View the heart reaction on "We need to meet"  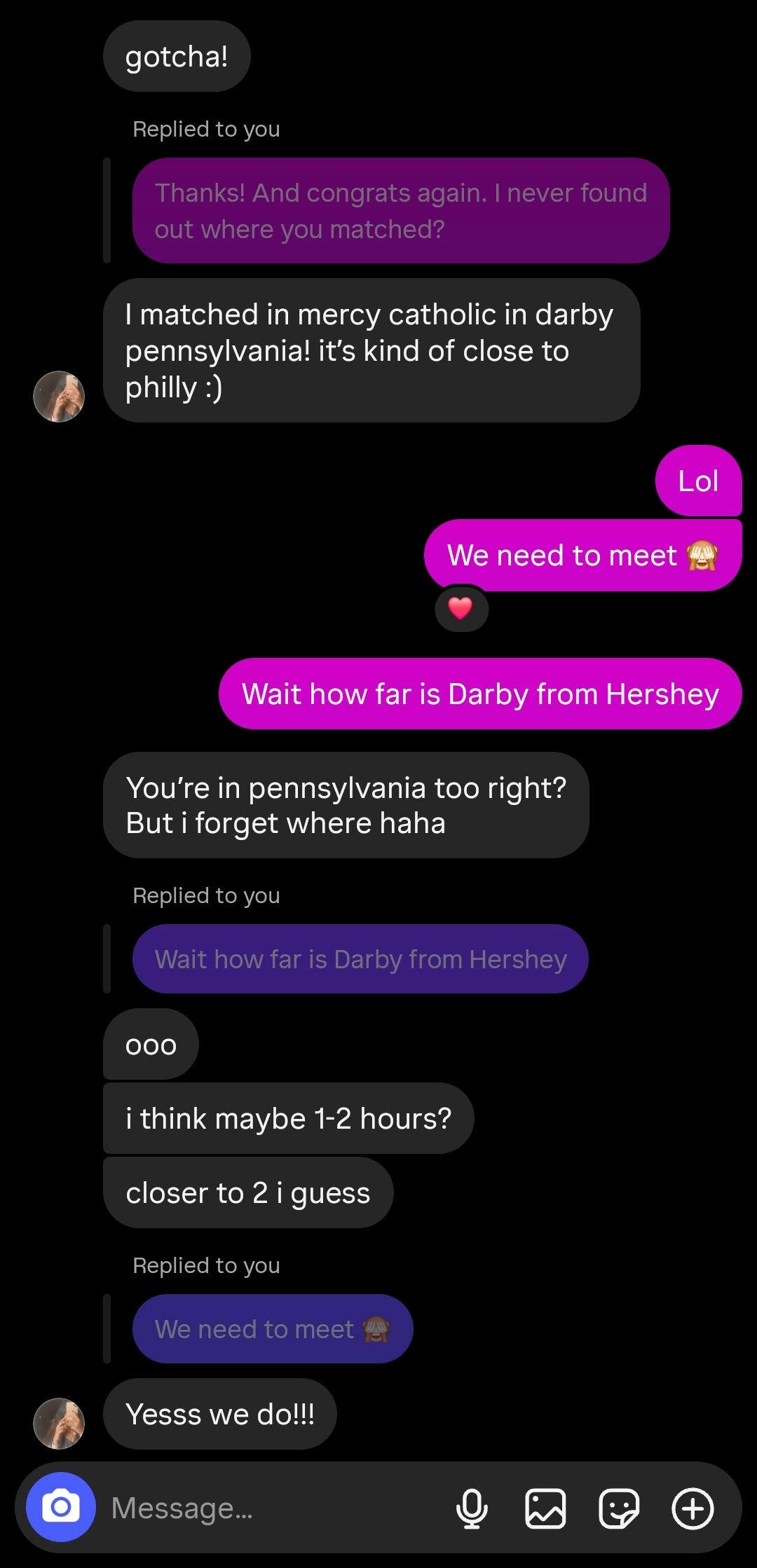tap(461, 608)
